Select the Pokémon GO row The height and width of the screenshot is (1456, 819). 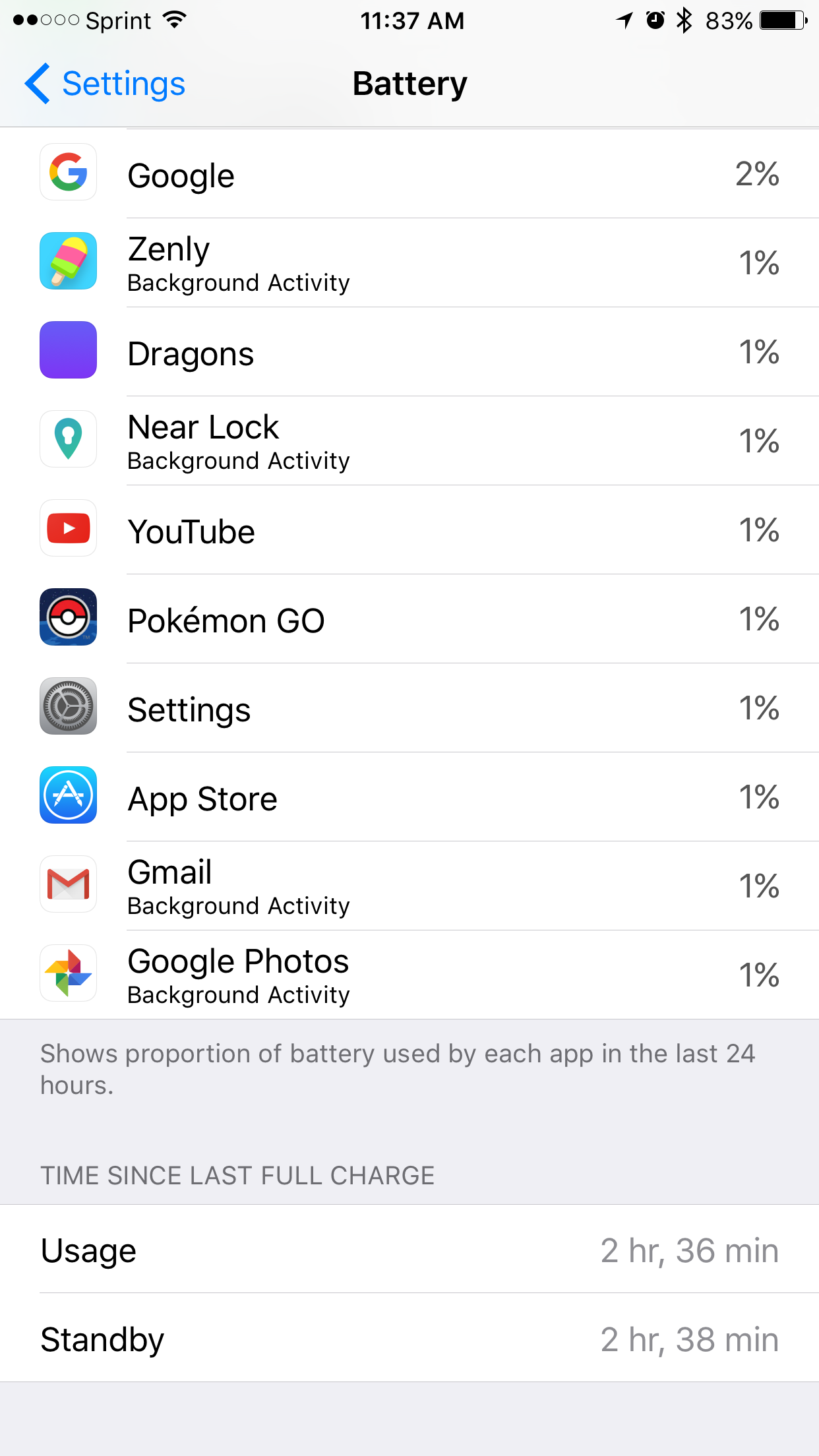coord(409,619)
